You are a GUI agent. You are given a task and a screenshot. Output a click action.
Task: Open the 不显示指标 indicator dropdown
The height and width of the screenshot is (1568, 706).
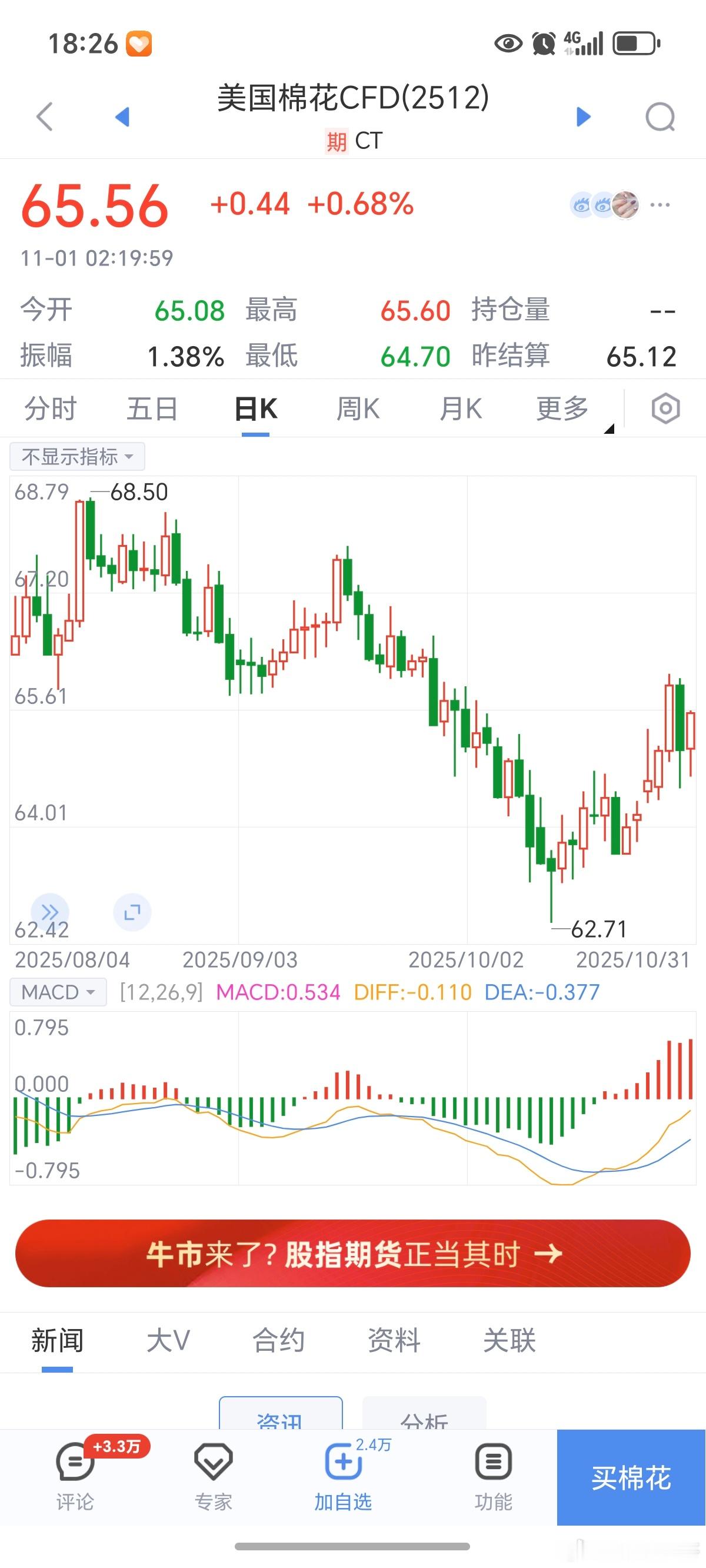point(76,456)
